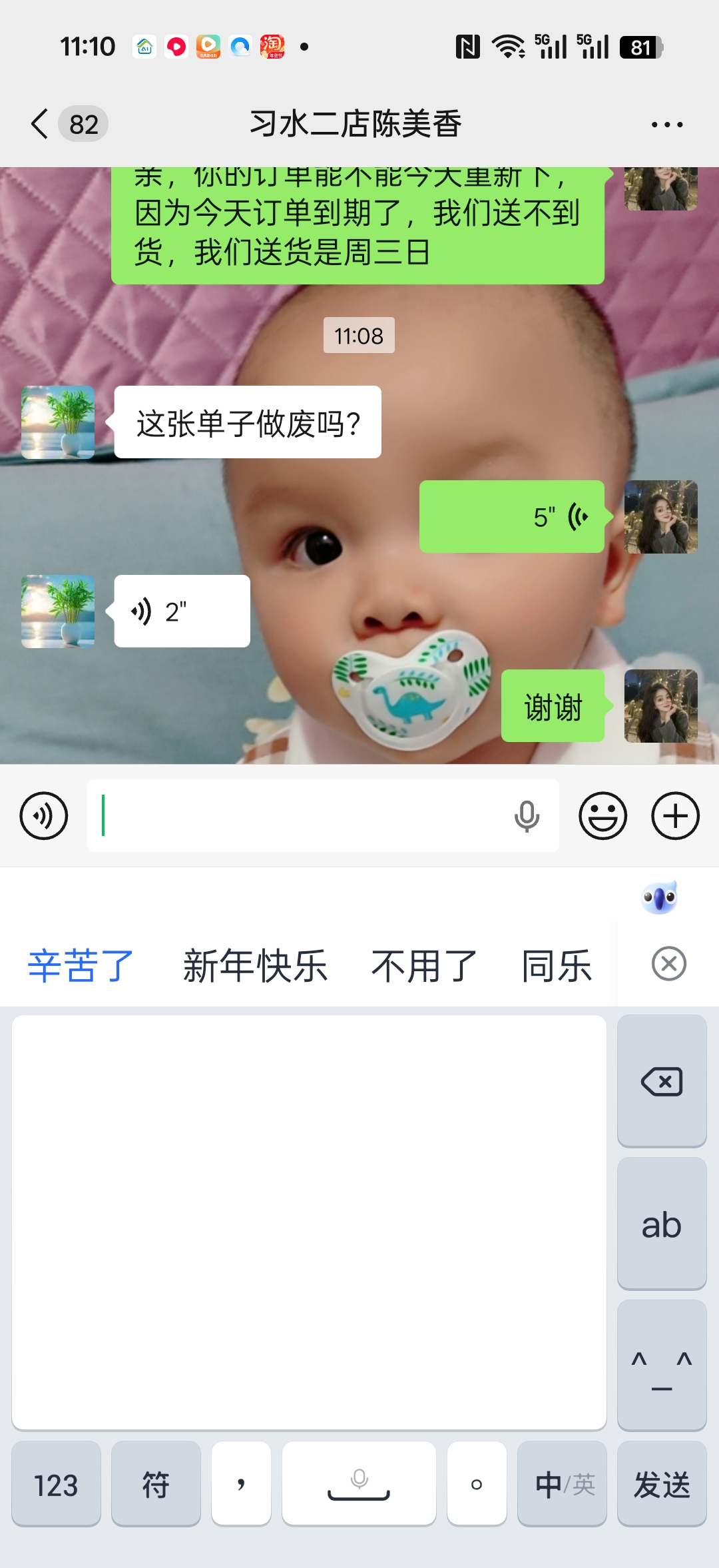Focus the message text field
719x1568 pixels.
click(300, 816)
